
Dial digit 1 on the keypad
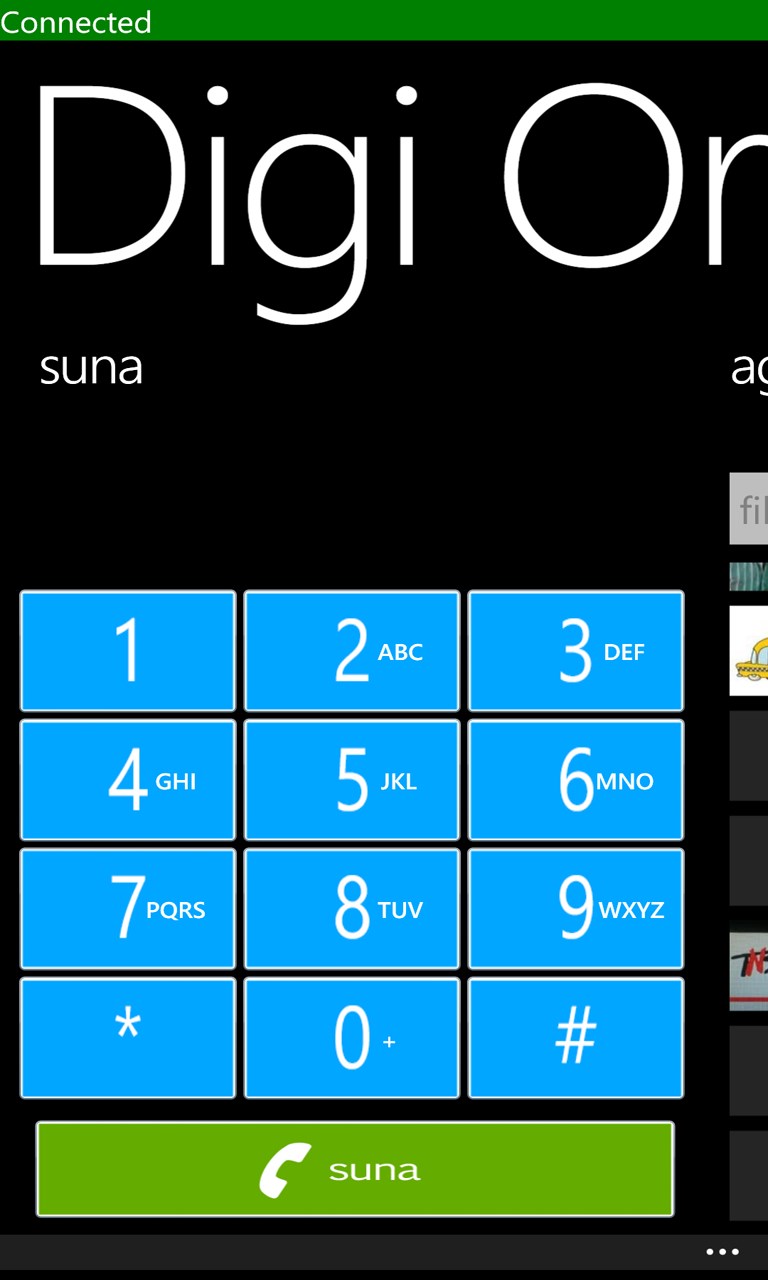(x=128, y=651)
